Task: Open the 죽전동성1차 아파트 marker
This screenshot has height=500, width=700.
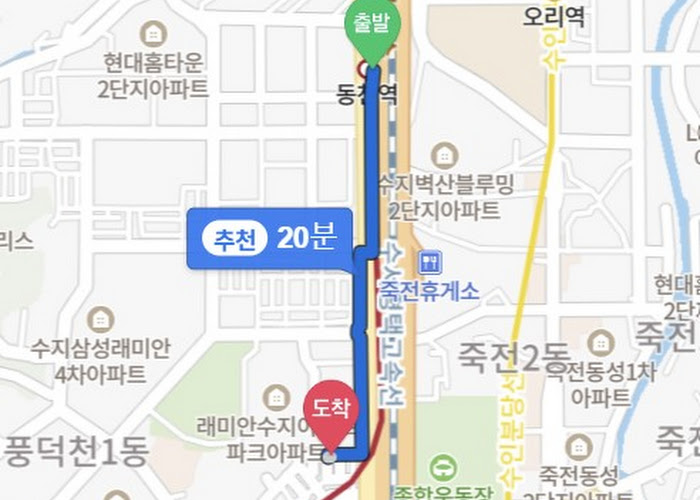Action: [601, 342]
